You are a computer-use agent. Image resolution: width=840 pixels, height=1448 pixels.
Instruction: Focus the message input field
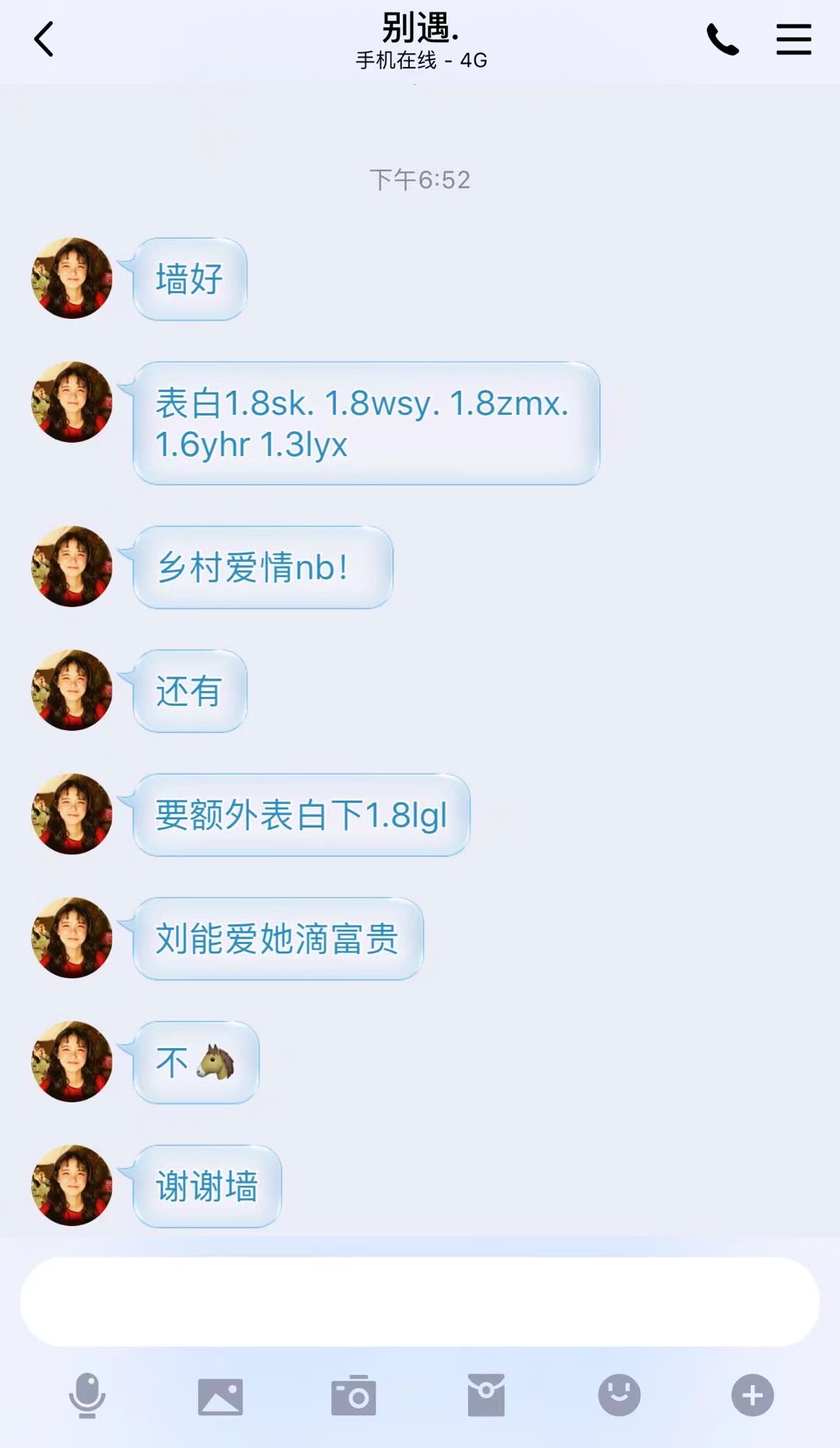pyautogui.click(x=420, y=1302)
